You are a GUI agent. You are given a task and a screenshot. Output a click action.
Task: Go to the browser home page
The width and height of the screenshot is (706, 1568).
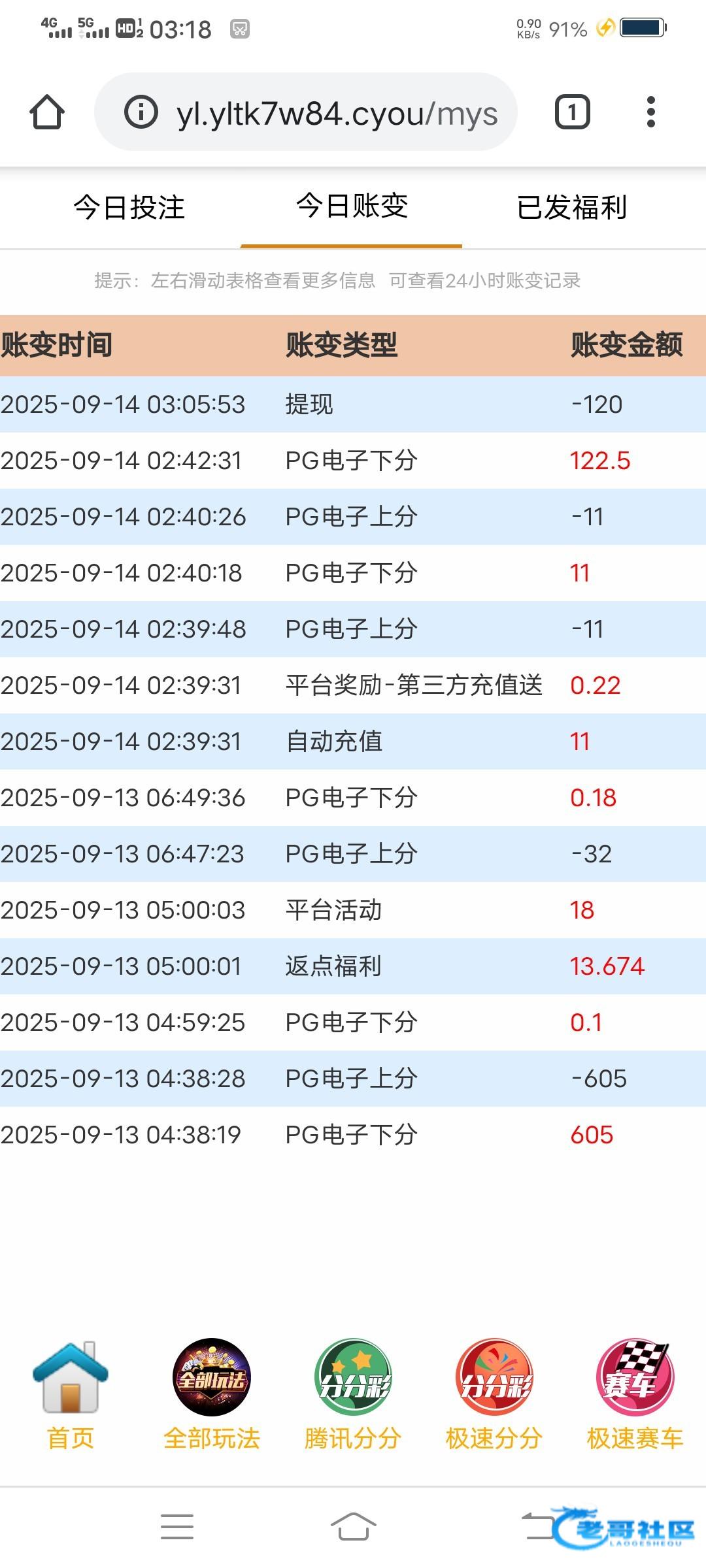(47, 112)
